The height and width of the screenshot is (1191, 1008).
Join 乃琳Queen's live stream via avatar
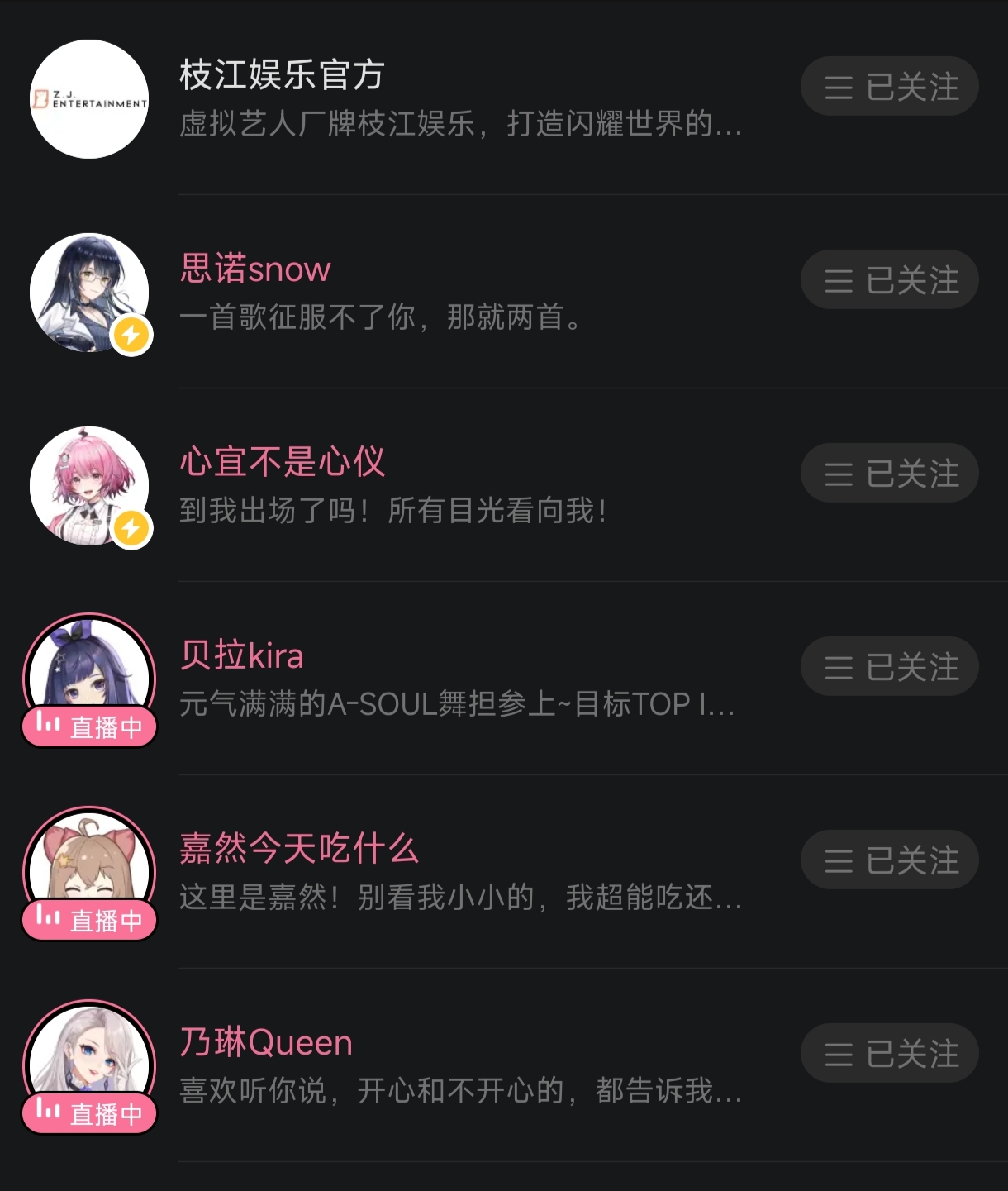click(89, 1063)
